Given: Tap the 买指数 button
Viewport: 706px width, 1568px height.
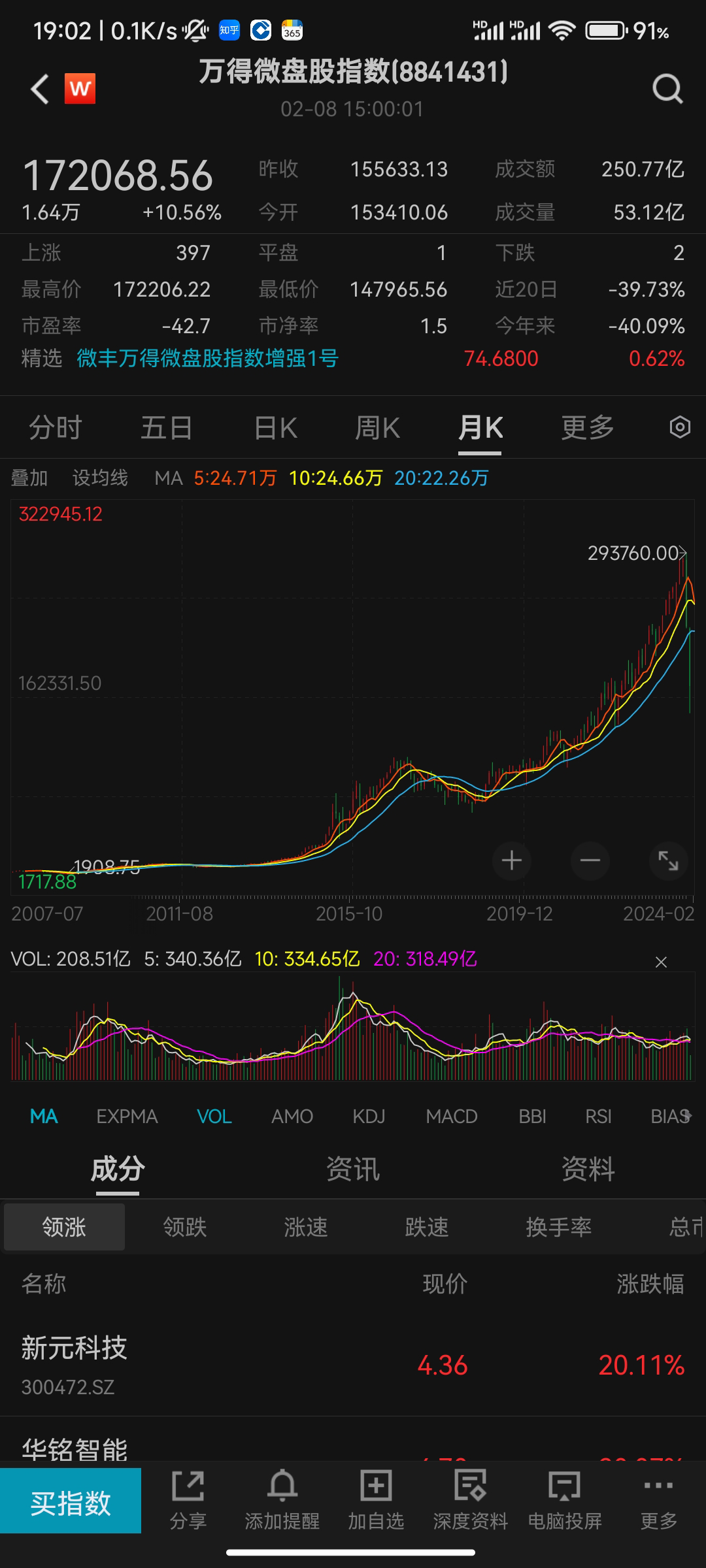Looking at the screenshot, I should coord(71,1503).
